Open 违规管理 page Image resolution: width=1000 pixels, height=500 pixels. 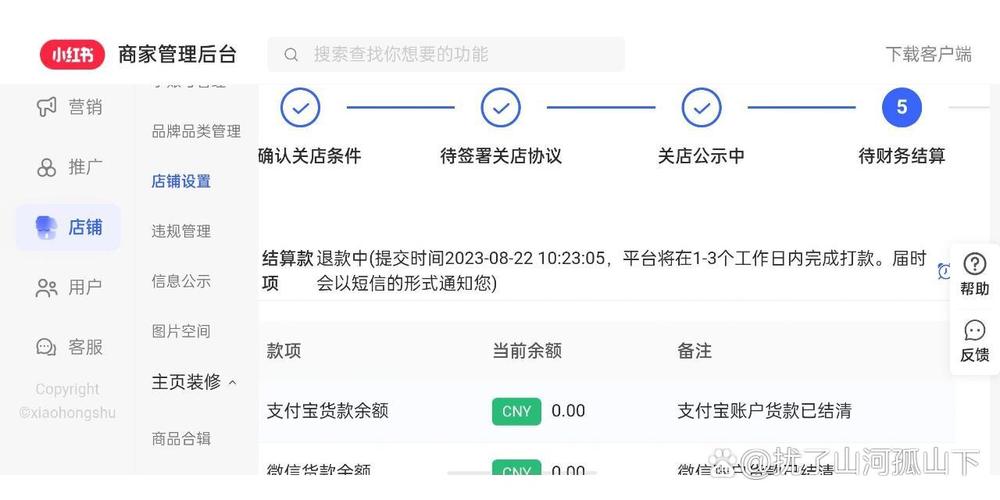point(181,231)
